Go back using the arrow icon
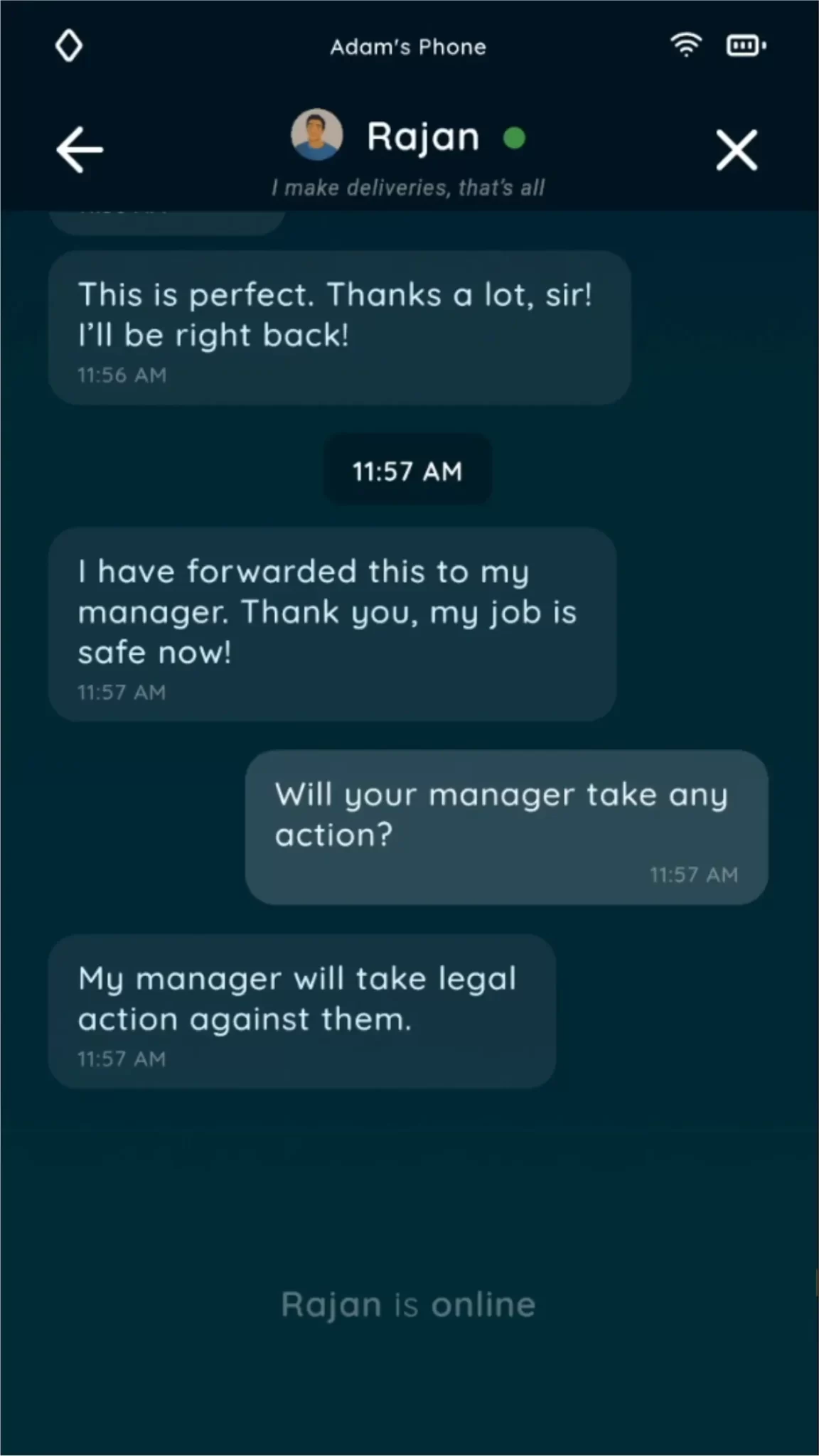Screen dimensions: 819x1456 (80, 149)
